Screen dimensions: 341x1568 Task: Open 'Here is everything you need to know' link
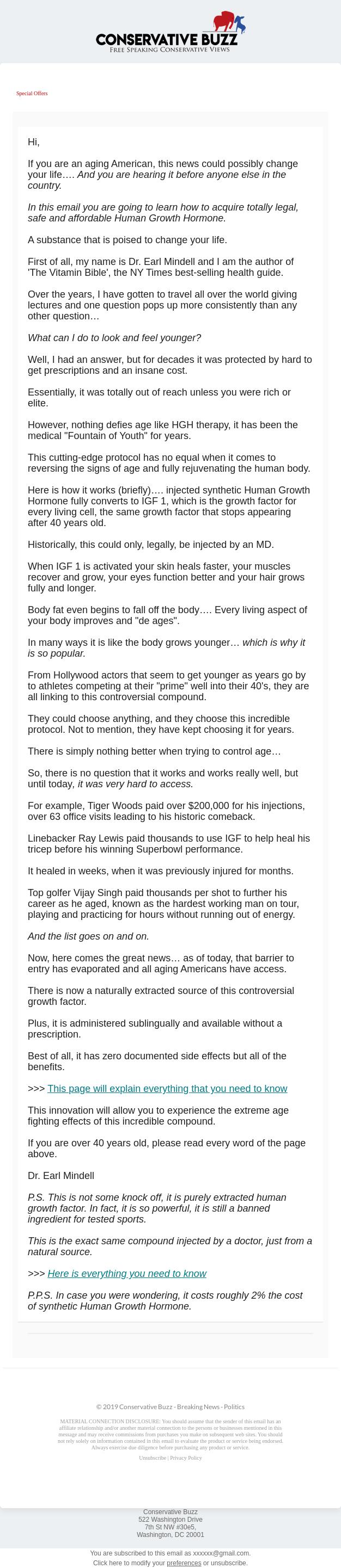tap(127, 1274)
